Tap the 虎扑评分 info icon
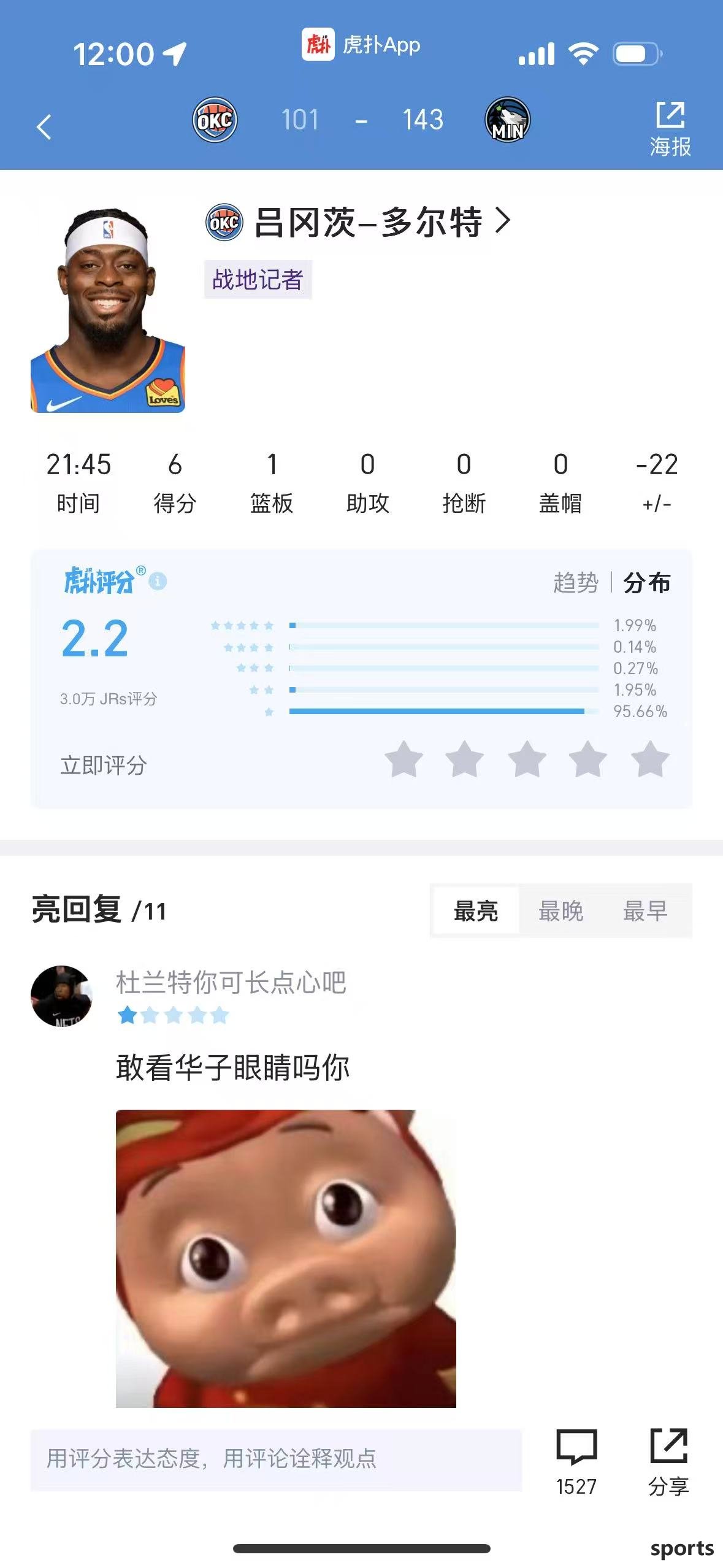The image size is (723, 1568). pyautogui.click(x=158, y=581)
